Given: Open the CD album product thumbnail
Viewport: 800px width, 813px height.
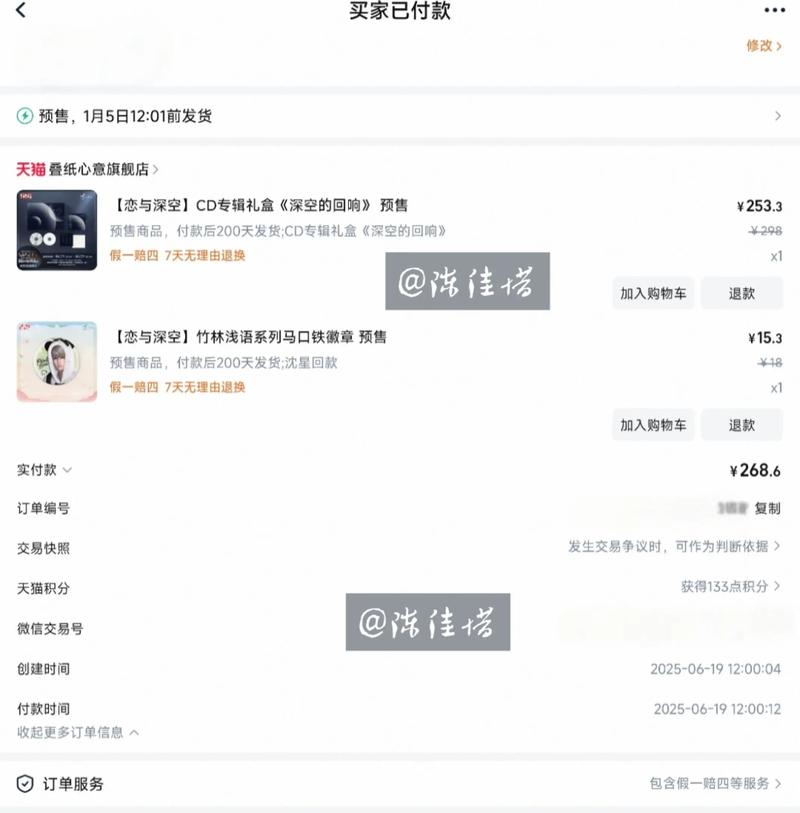Looking at the screenshot, I should click(x=56, y=231).
